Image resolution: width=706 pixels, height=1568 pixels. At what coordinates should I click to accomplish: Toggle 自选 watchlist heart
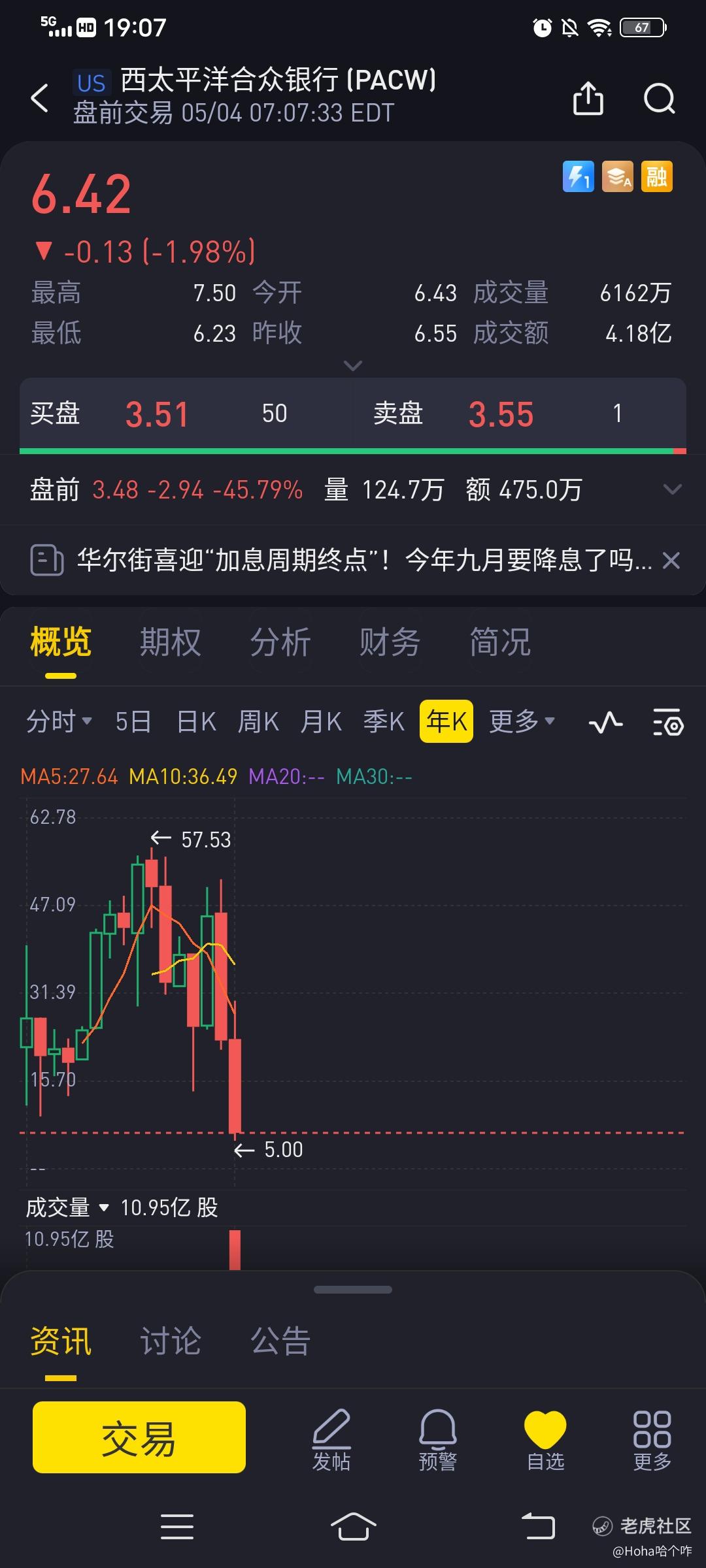point(545,1440)
